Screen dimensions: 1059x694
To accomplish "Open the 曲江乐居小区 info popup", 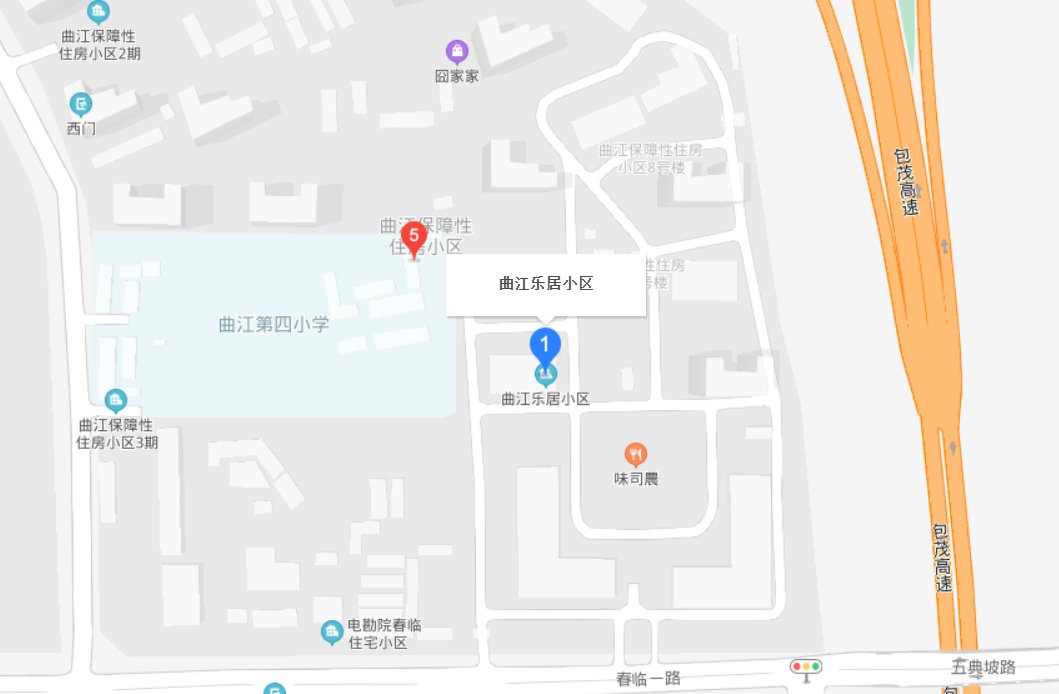I will click(546, 284).
